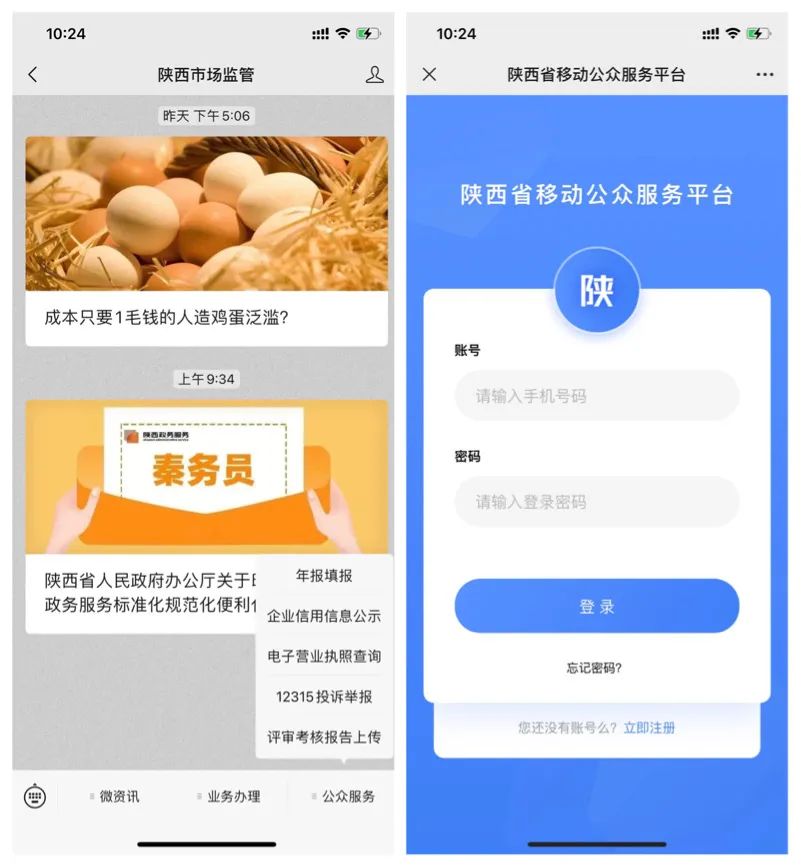This screenshot has width=801, height=867.
Task: Open the 业务办理 menu
Action: click(x=232, y=797)
